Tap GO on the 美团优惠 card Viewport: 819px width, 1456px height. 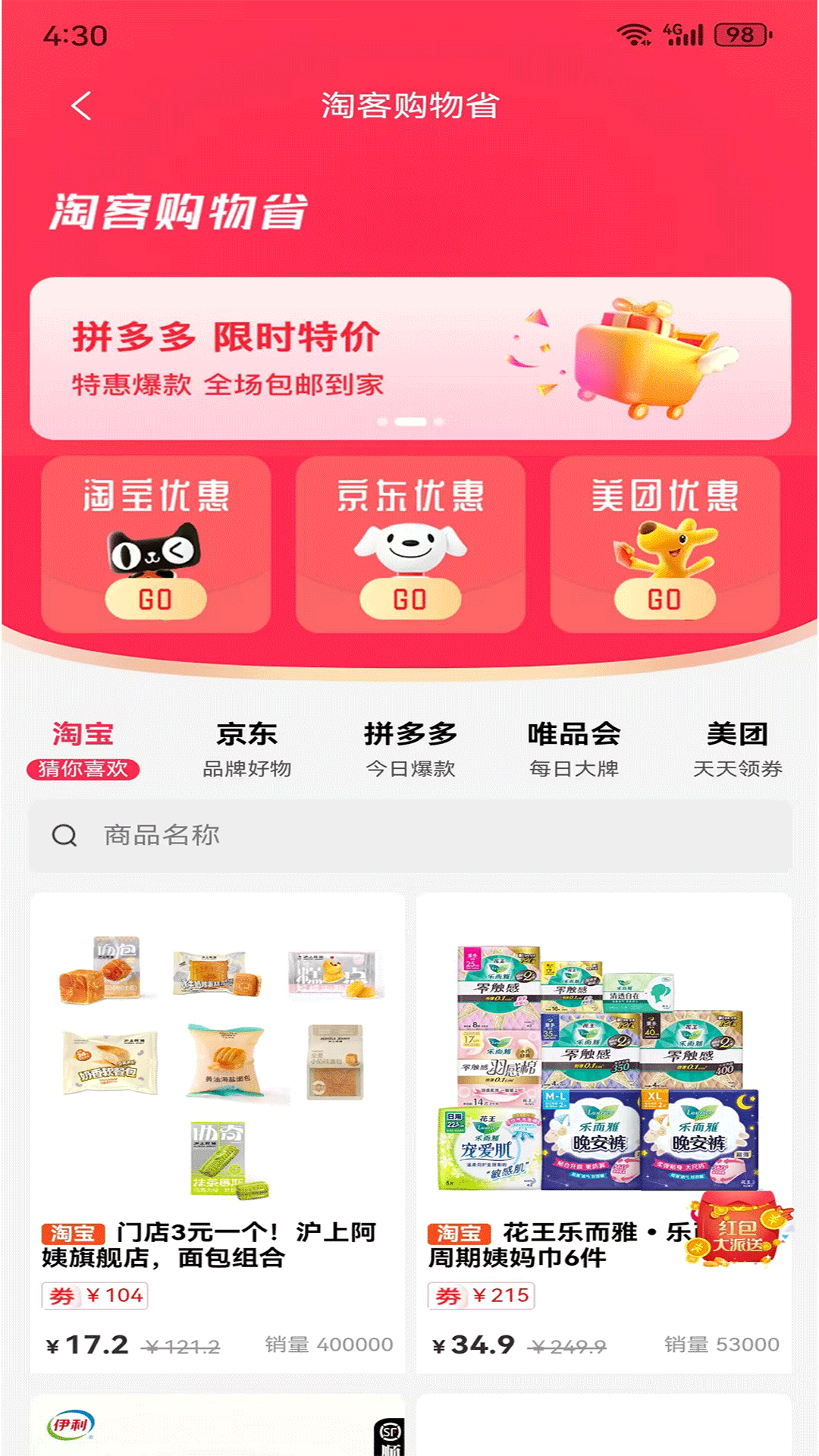[664, 599]
